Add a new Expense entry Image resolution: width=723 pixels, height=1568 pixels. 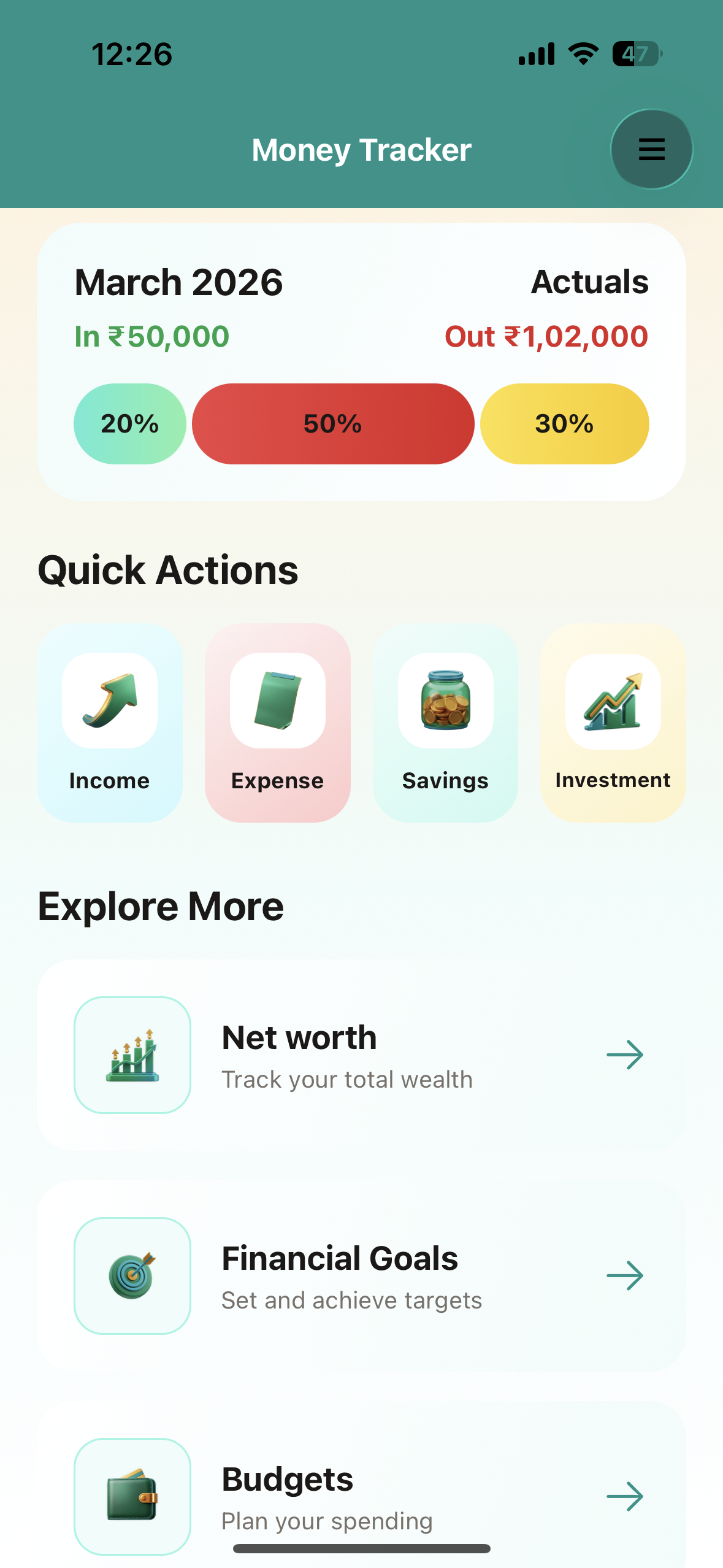coord(277,722)
